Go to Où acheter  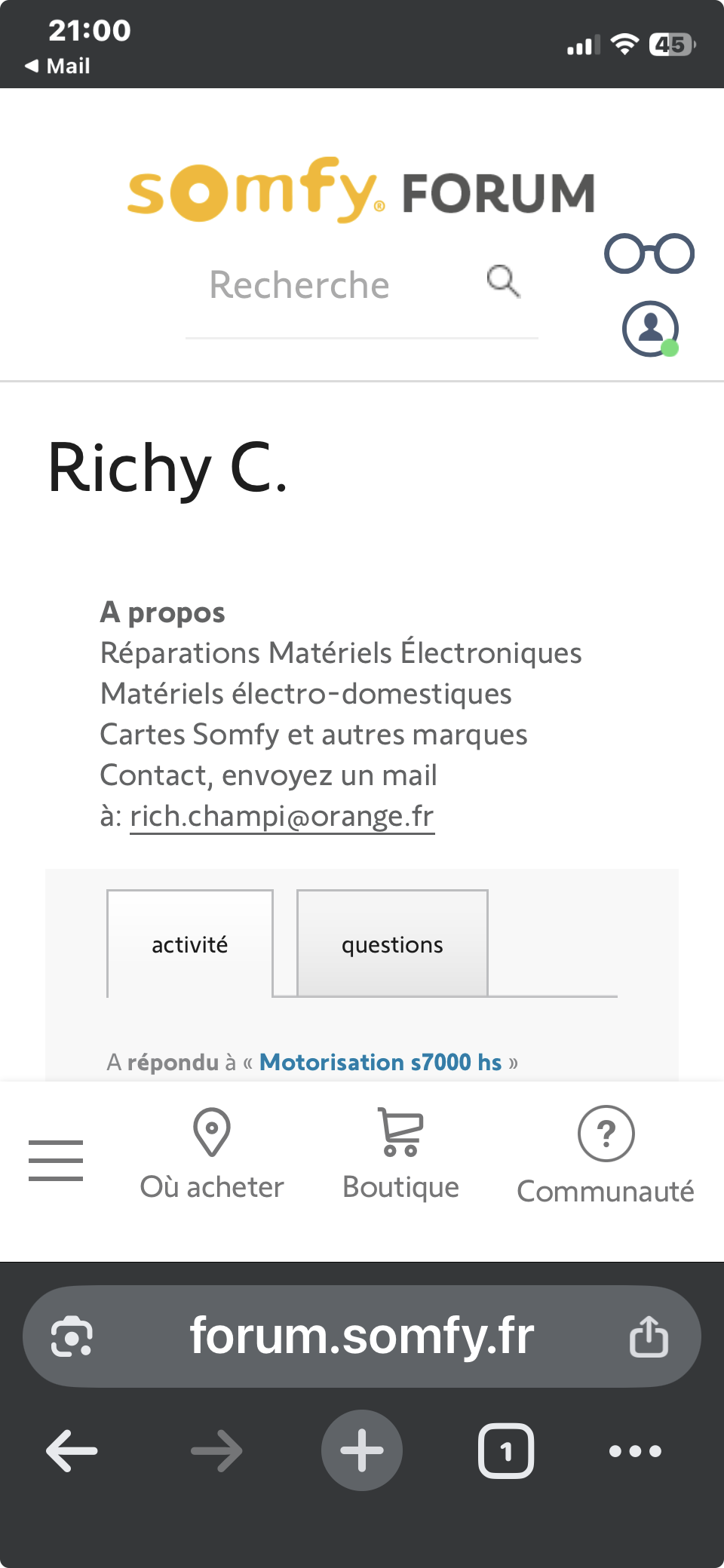(212, 1154)
